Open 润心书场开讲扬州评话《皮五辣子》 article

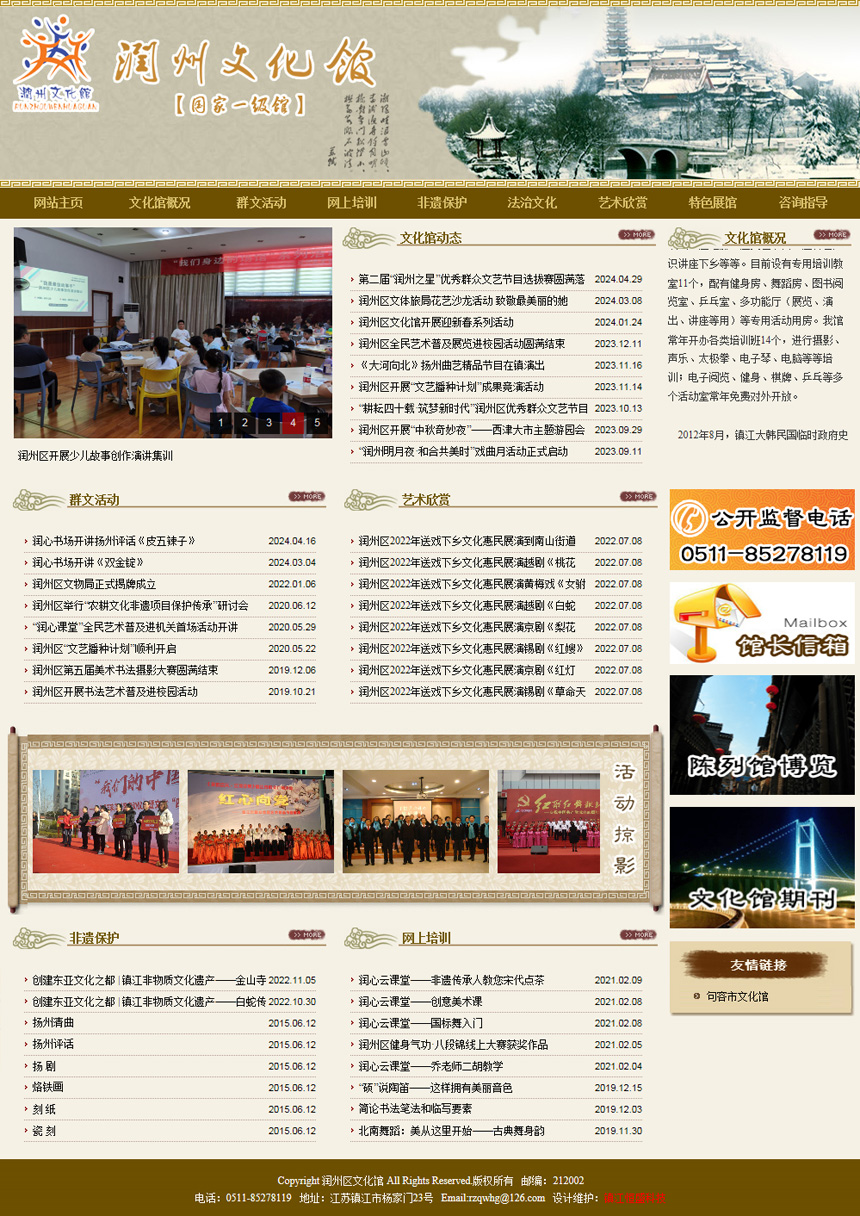pos(113,541)
